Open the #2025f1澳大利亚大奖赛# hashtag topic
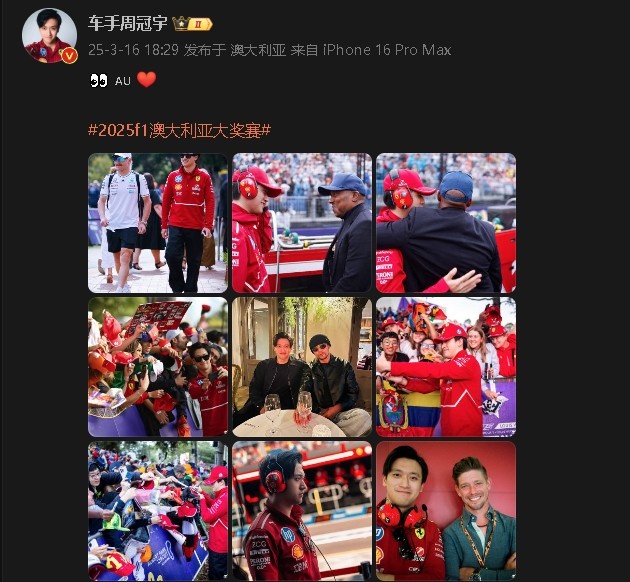This screenshot has width=630, height=582. (x=180, y=130)
